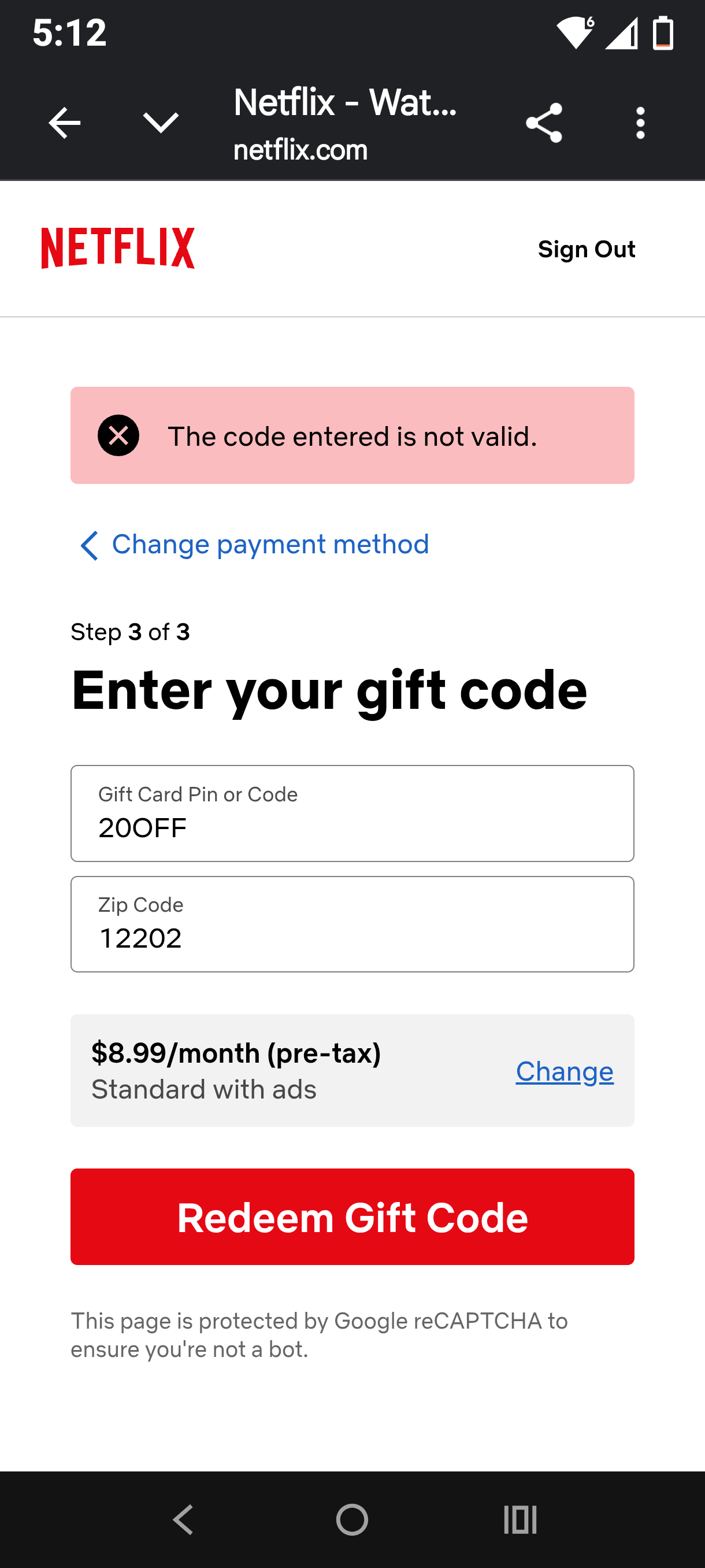Share the Netflix page
Screen dimensions: 705x1568
pos(544,123)
